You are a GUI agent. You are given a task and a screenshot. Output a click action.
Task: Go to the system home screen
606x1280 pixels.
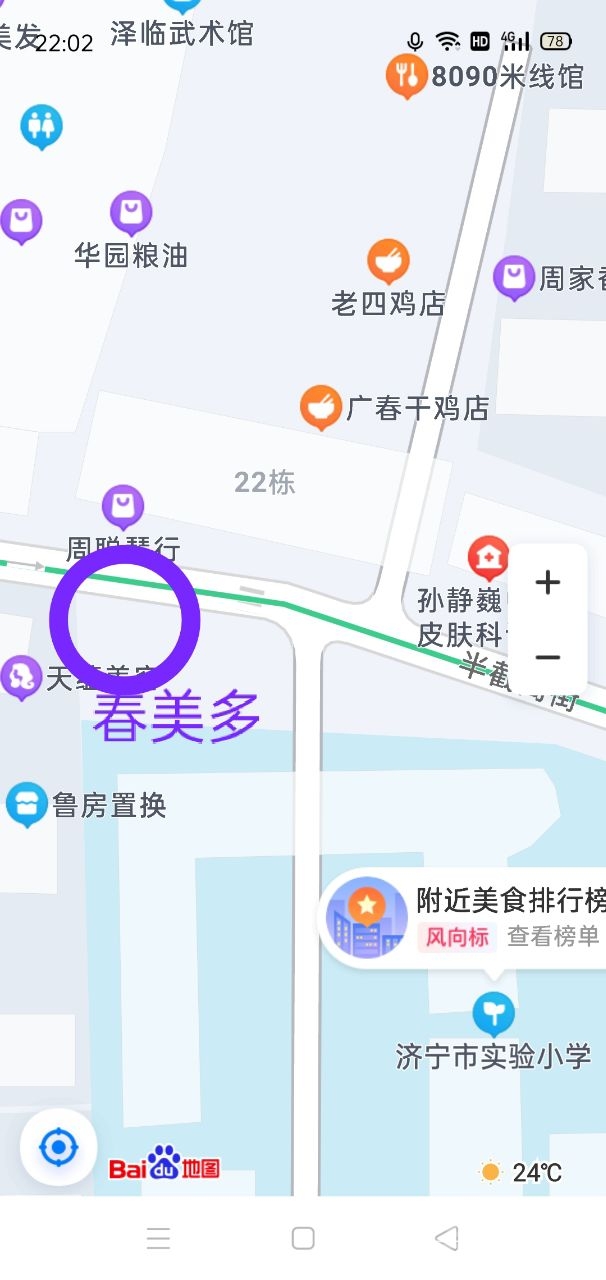tap(303, 1238)
